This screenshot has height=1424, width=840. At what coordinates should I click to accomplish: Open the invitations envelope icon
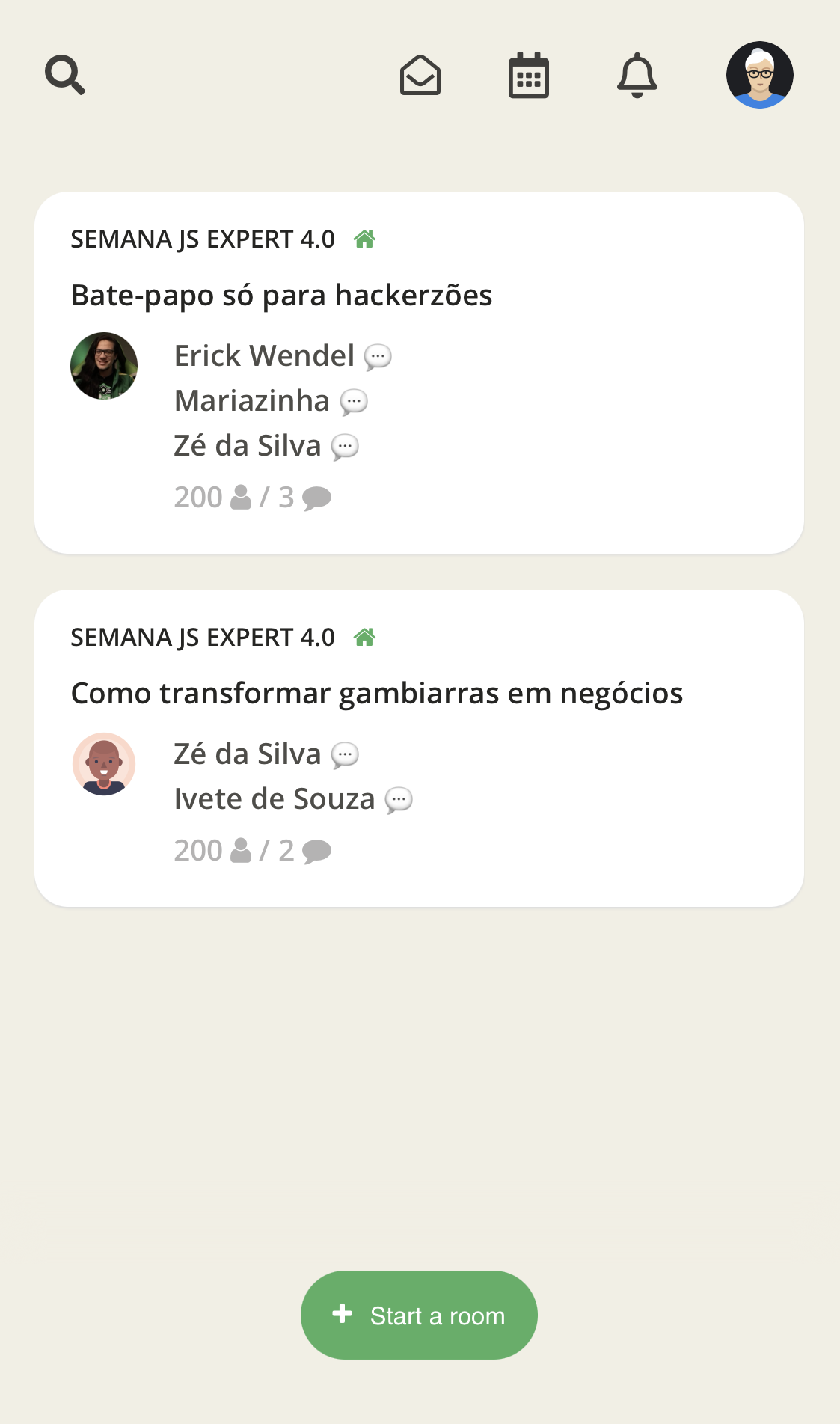420,76
